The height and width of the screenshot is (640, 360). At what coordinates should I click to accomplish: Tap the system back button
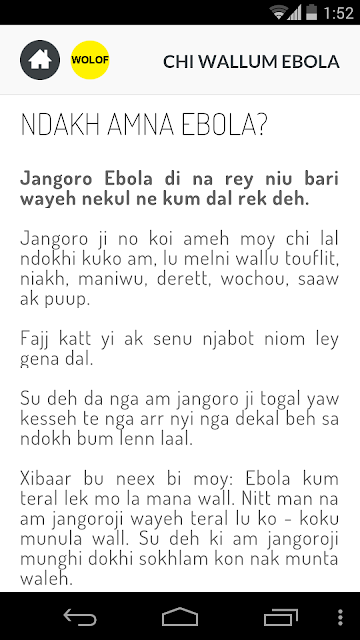pos(80,617)
